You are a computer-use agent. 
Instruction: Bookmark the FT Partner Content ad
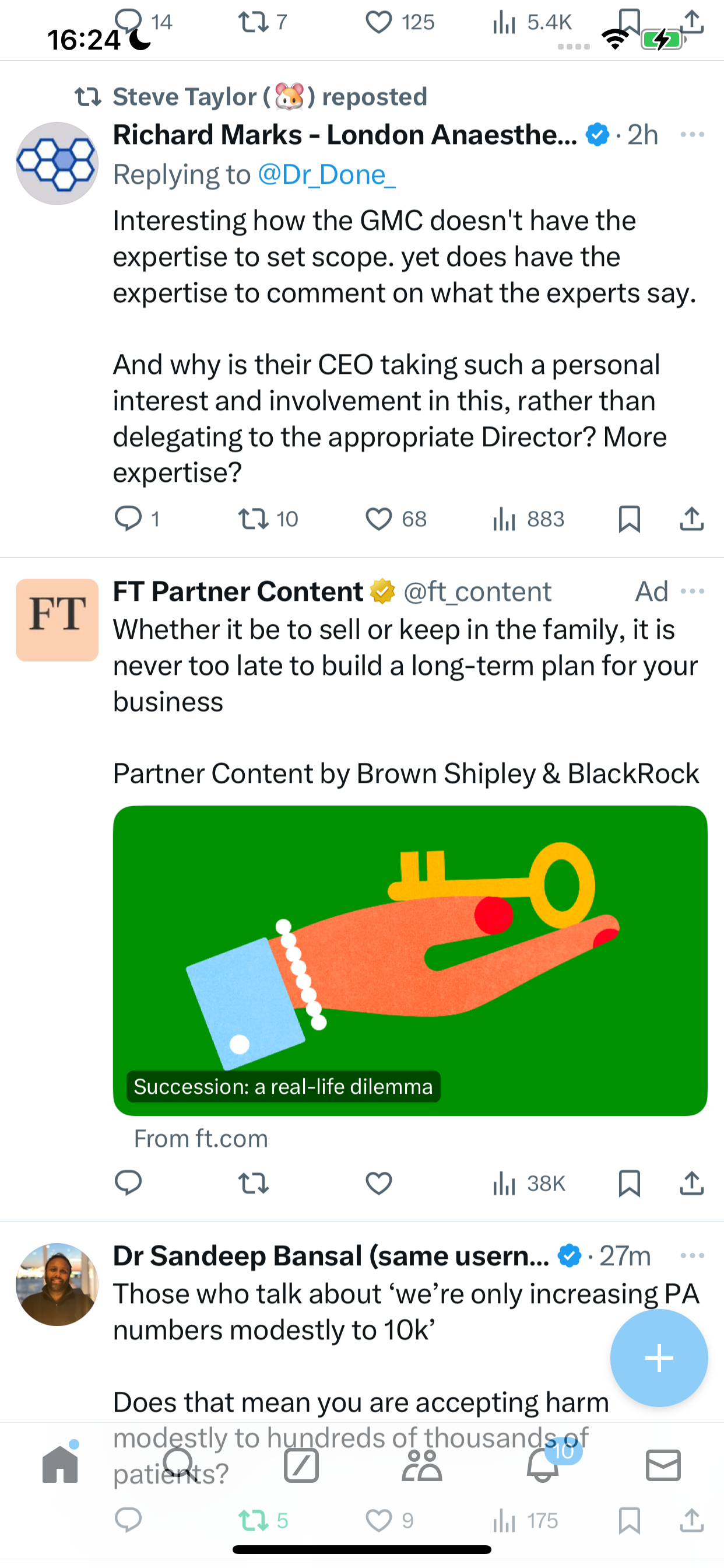tap(629, 1184)
